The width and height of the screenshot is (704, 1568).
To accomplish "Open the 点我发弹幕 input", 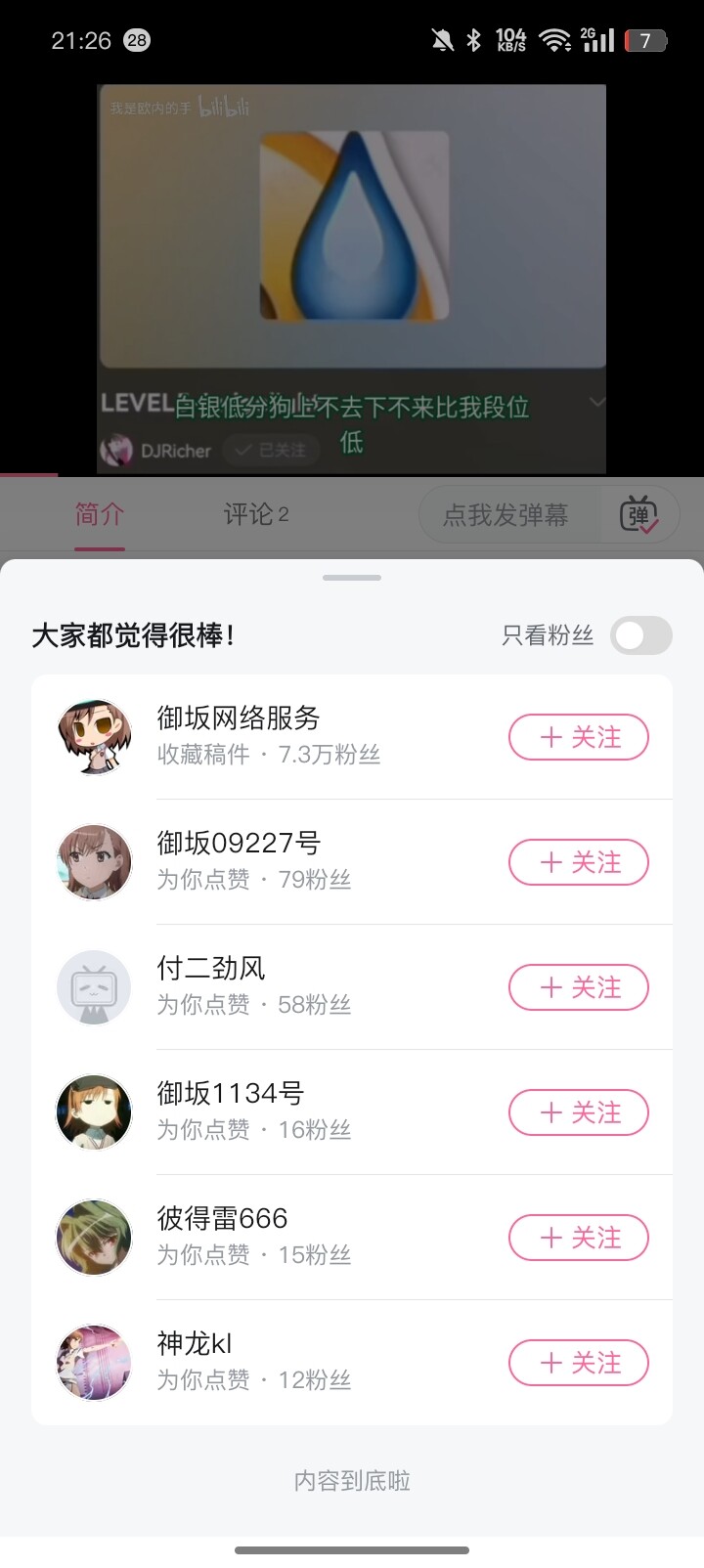I will coord(506,515).
